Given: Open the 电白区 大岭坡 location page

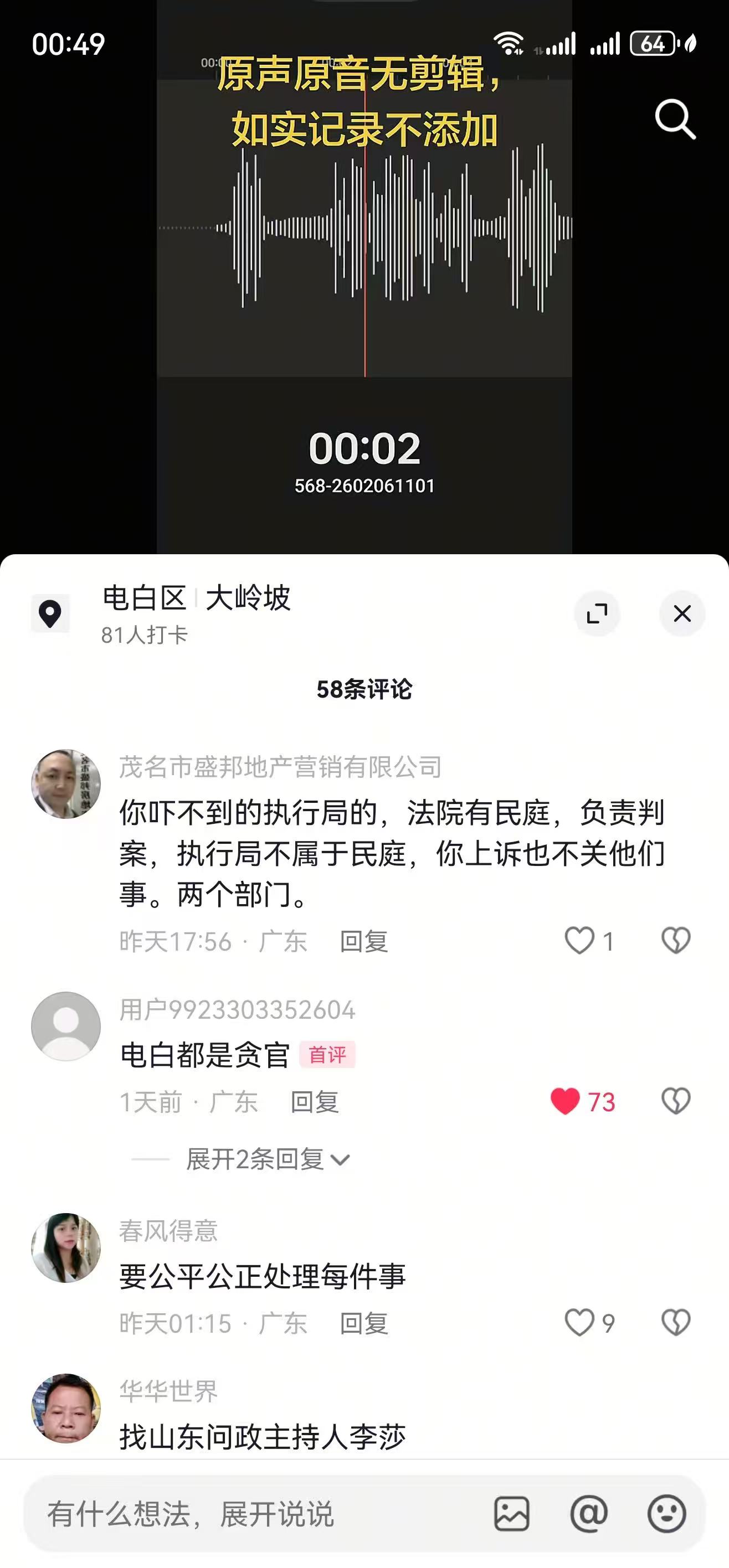Looking at the screenshot, I should click(x=195, y=612).
